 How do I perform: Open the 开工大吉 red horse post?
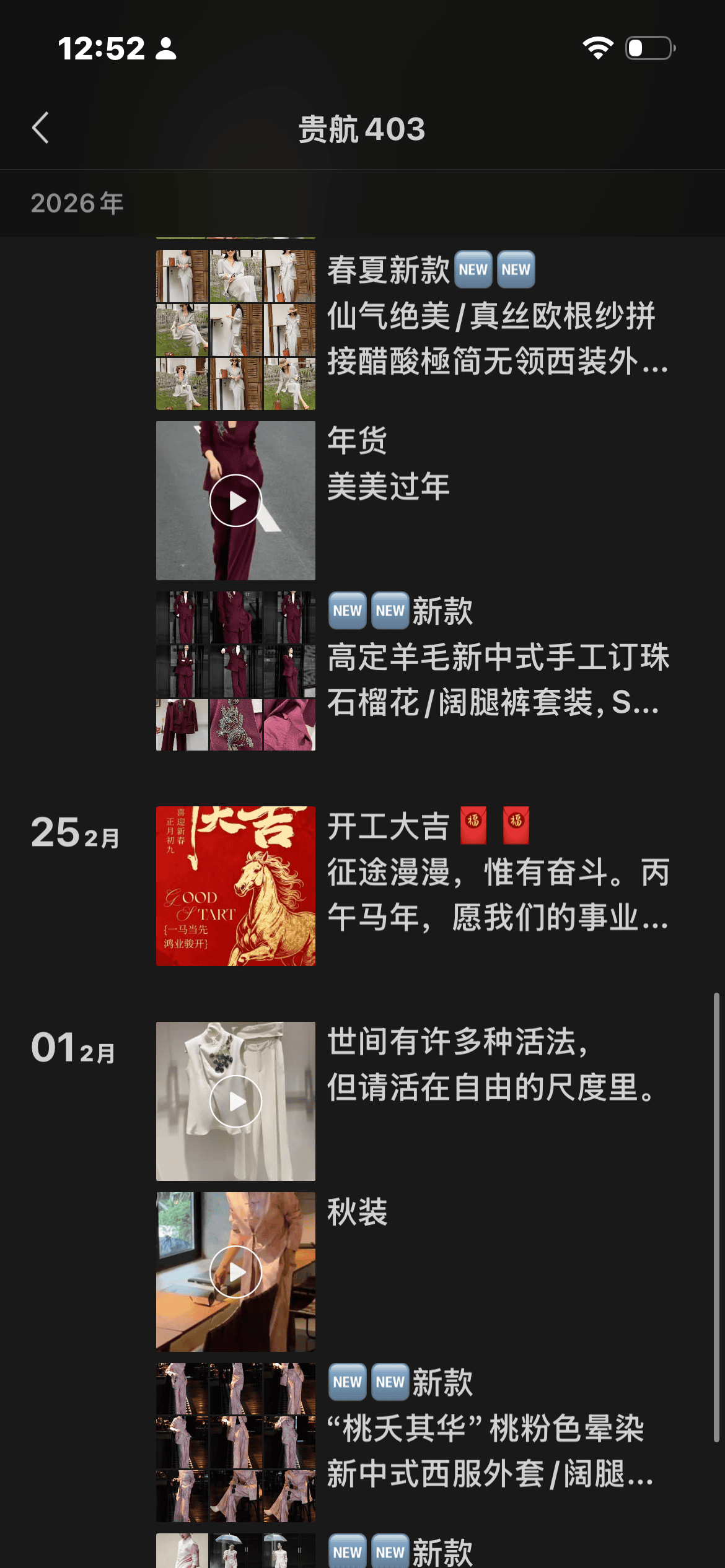(x=235, y=886)
